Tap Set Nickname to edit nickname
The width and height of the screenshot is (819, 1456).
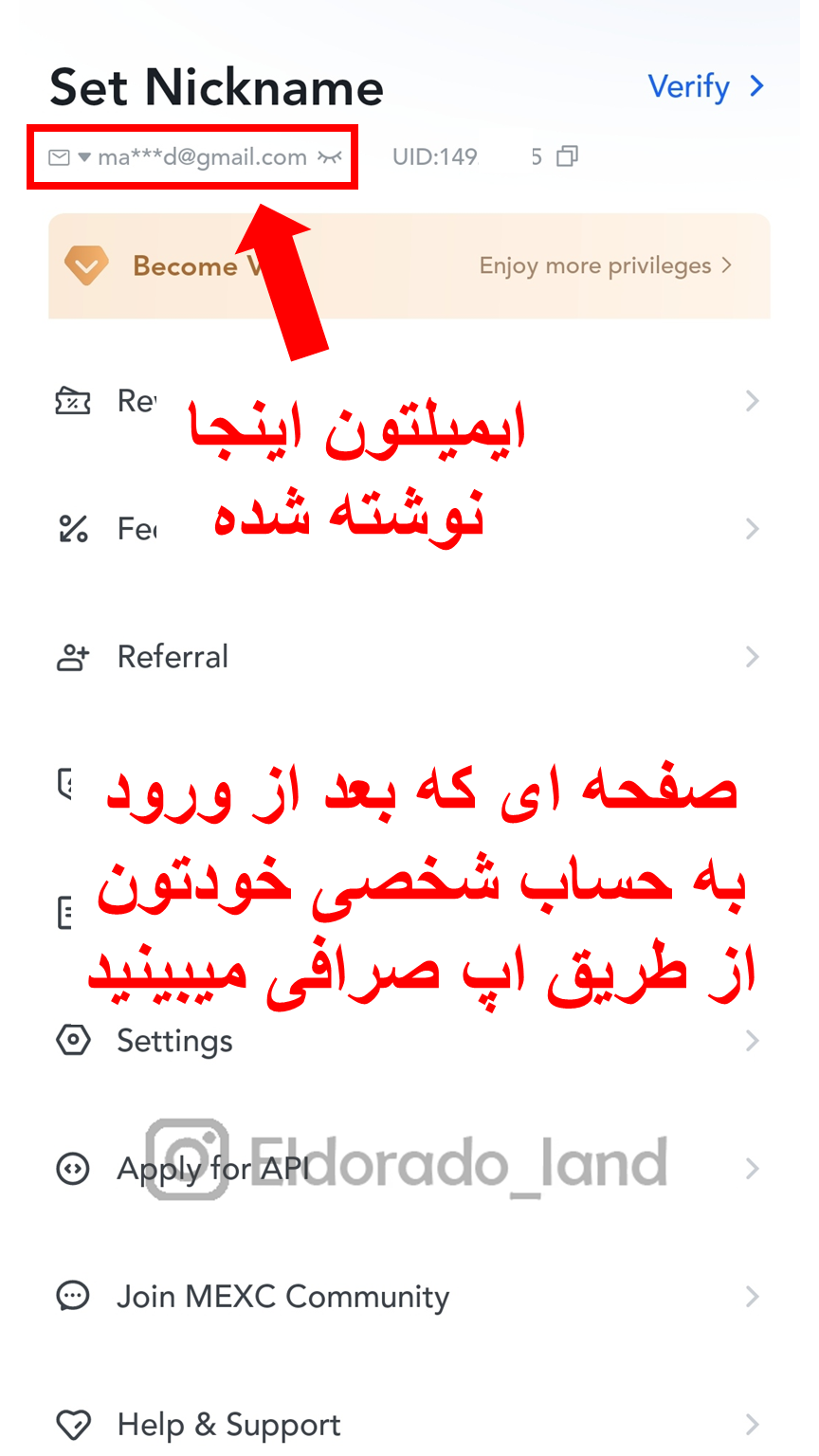coord(217,88)
